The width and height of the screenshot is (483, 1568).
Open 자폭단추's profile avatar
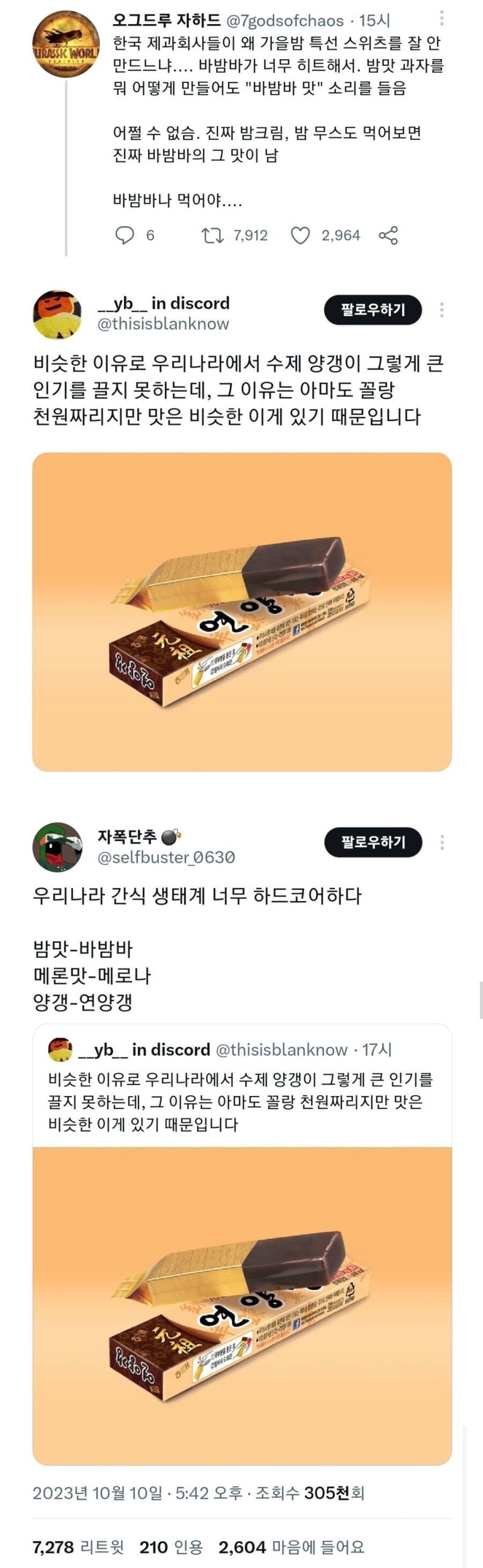pos(57,846)
